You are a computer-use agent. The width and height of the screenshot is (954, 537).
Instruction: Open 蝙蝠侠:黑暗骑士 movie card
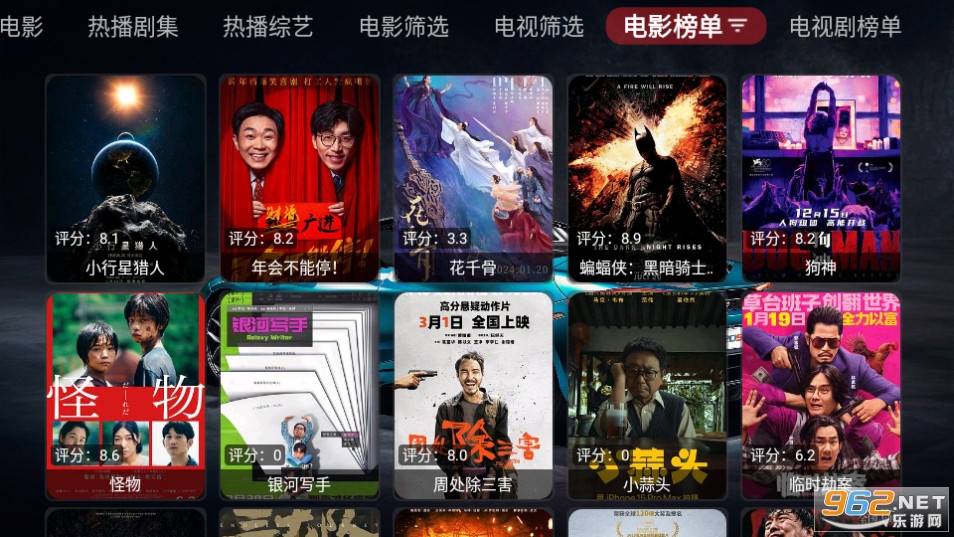pyautogui.click(x=647, y=178)
